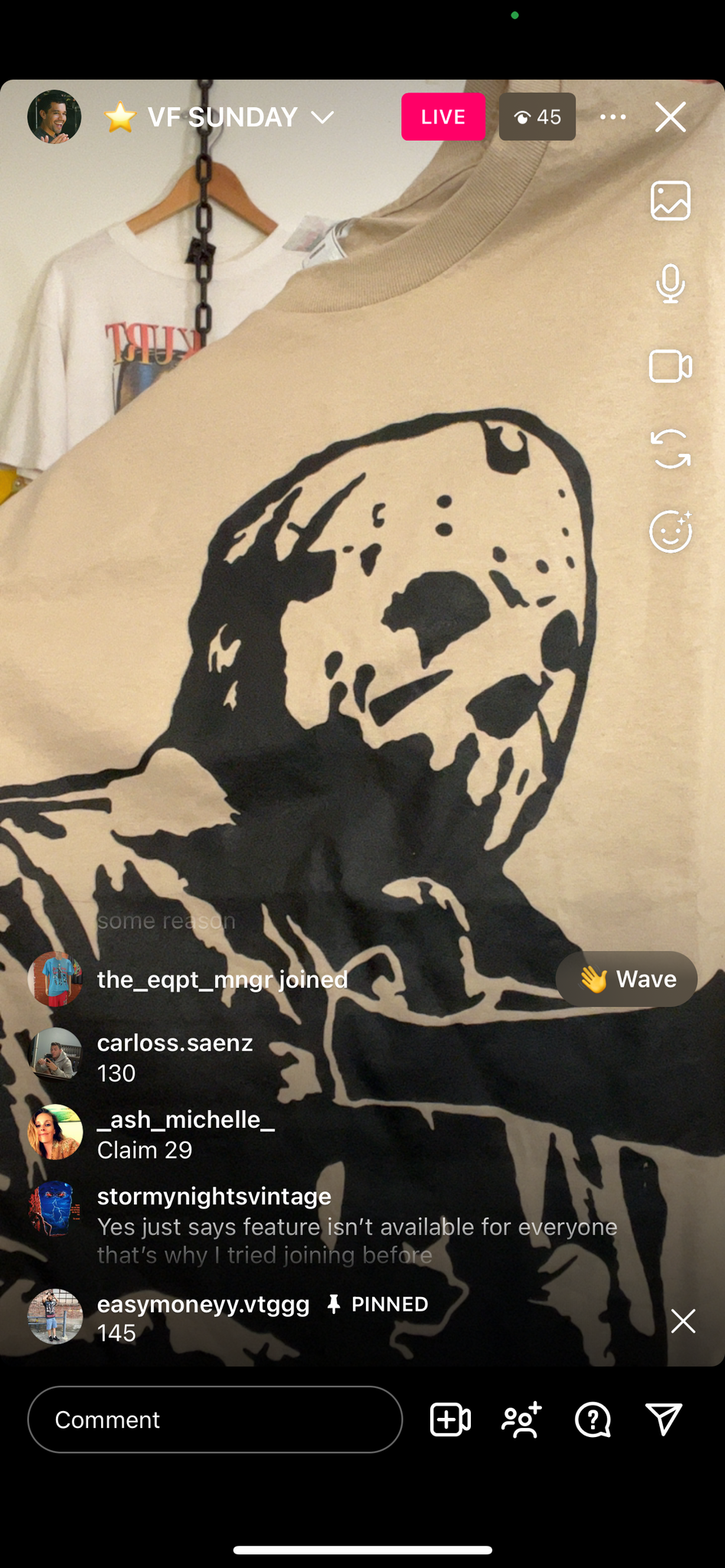Open the three-dot options menu
The width and height of the screenshot is (725, 1568).
612,117
